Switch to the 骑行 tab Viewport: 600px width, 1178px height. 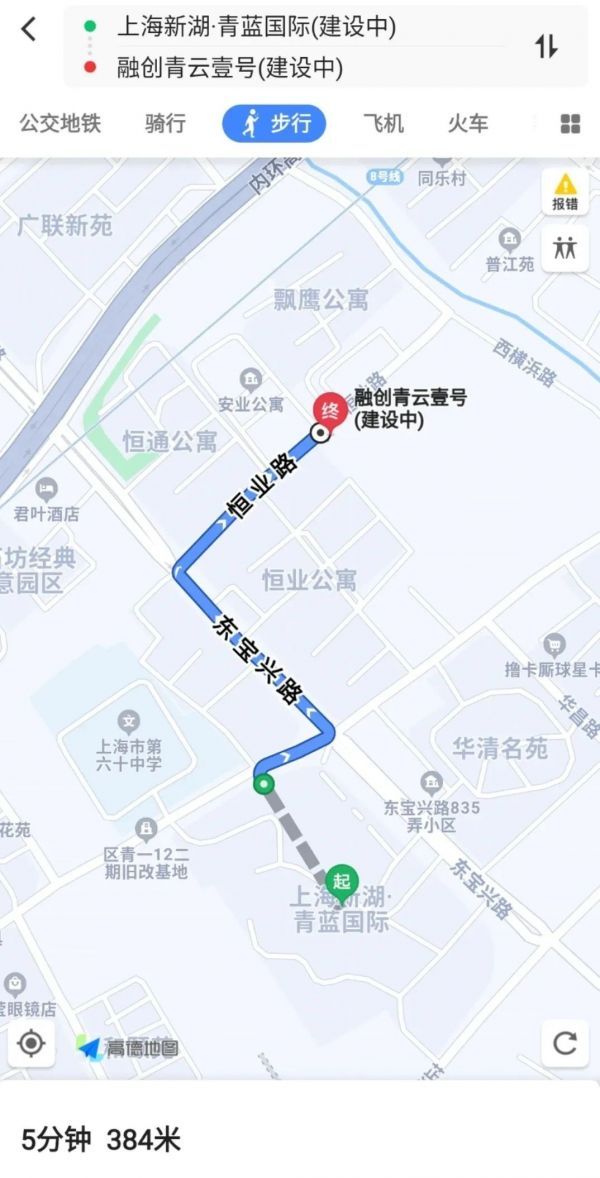(x=165, y=123)
